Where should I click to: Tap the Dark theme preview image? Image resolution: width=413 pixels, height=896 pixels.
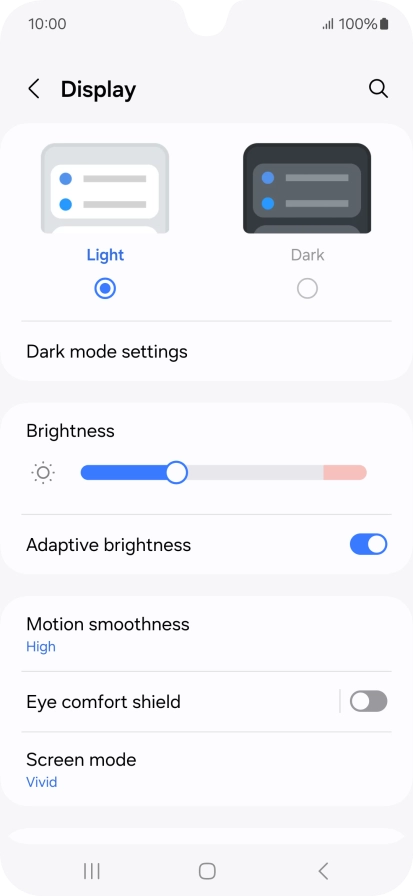(307, 188)
